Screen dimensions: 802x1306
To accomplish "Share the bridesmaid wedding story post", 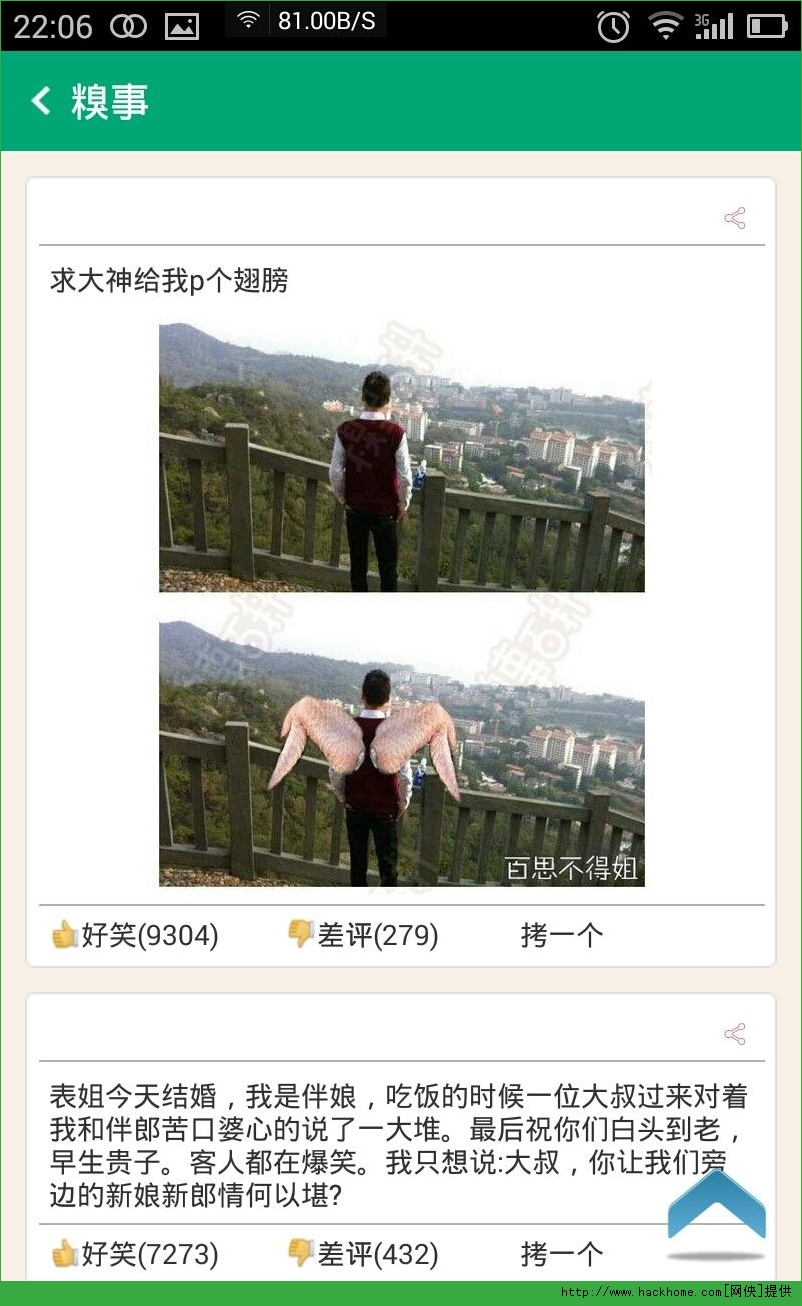I will [x=735, y=1034].
